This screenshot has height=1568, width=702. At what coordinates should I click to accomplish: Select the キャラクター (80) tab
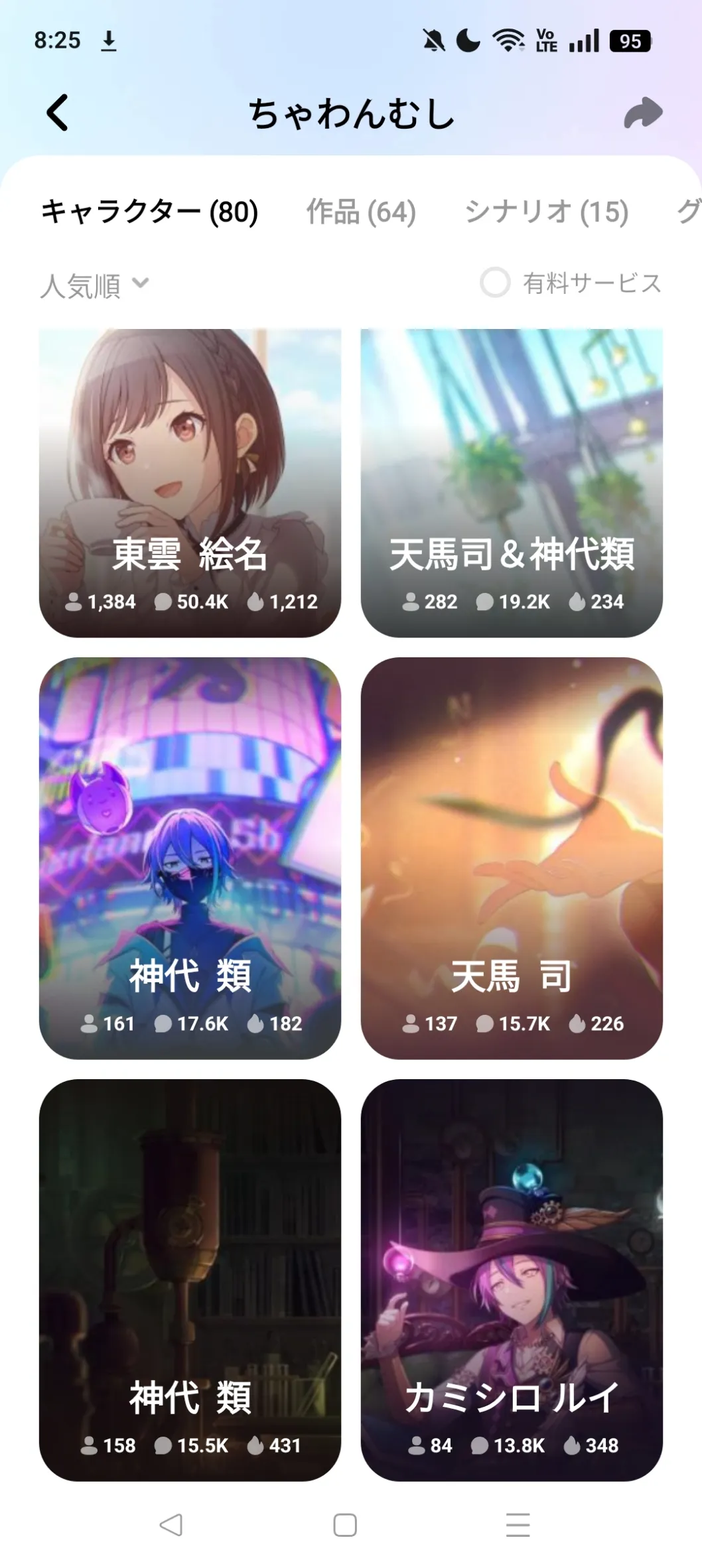click(149, 212)
